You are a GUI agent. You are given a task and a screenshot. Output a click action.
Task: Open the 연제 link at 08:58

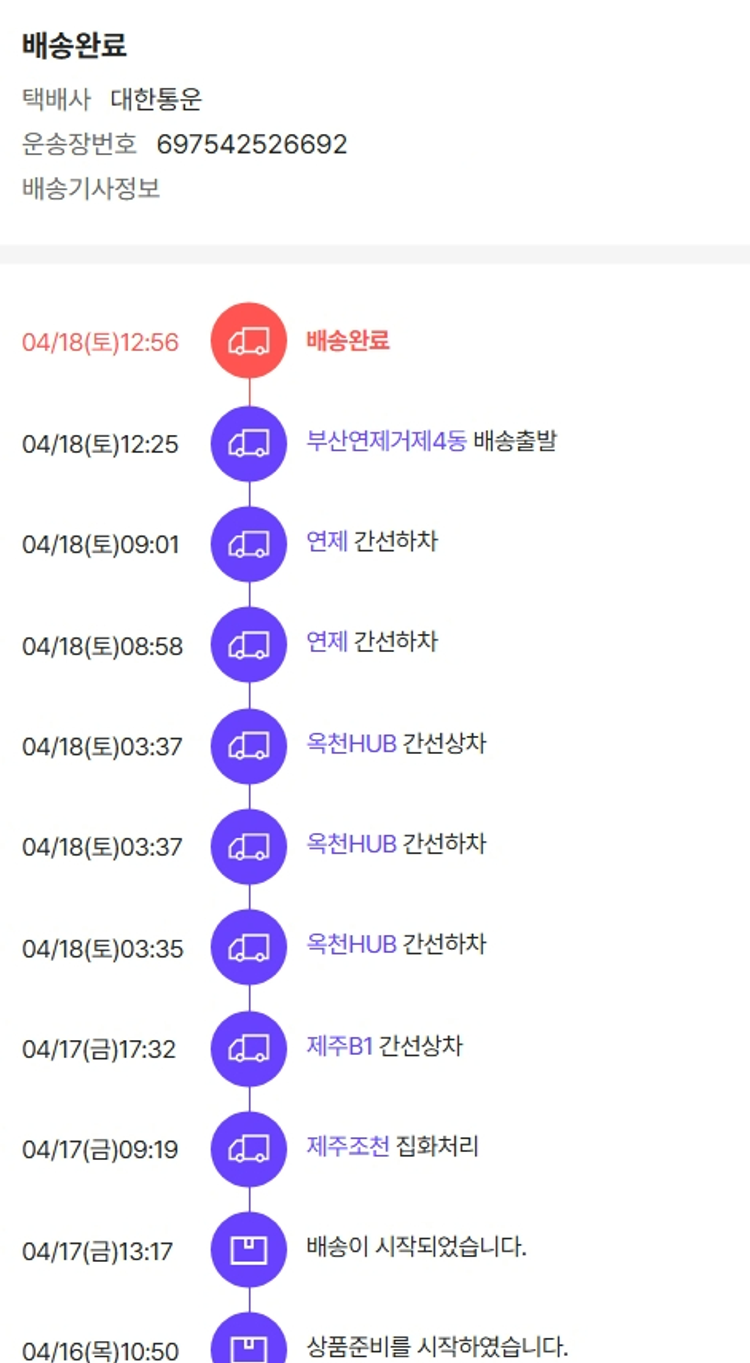(x=327, y=642)
